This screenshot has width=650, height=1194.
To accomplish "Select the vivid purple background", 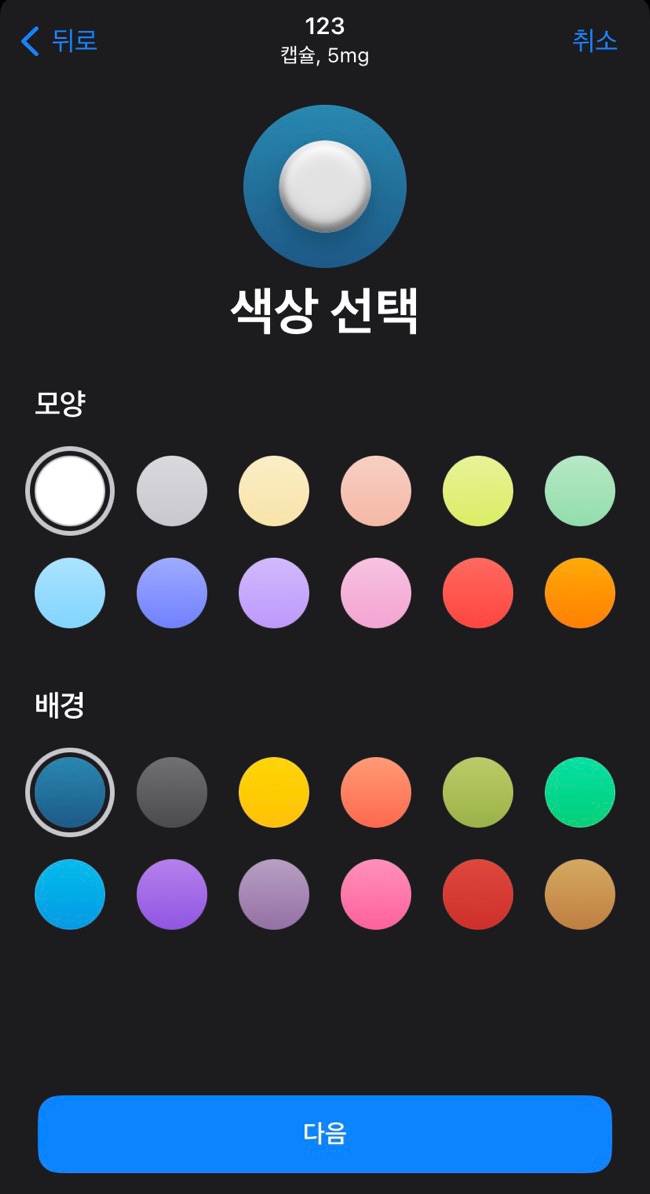I will point(172,894).
